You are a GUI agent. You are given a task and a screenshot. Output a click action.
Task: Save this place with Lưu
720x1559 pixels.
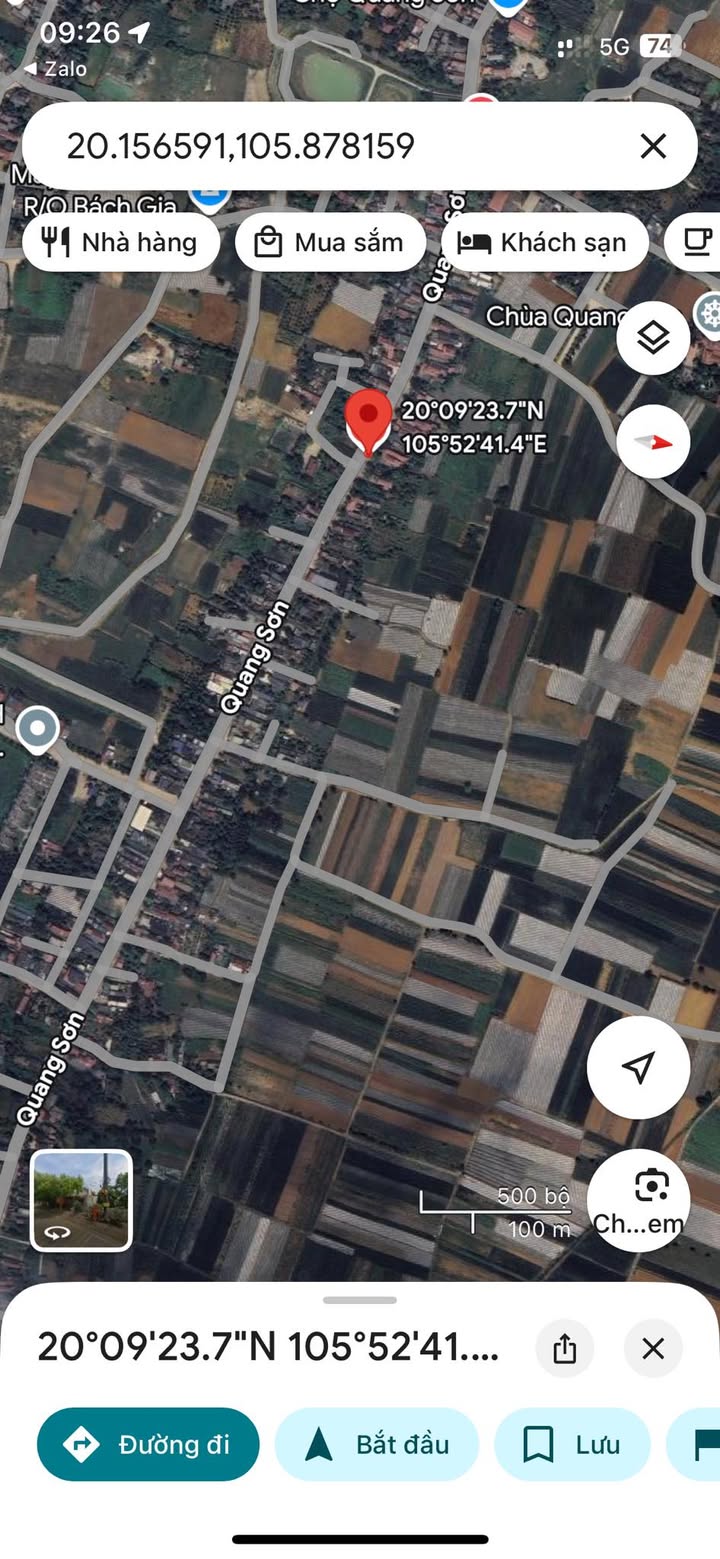[x=572, y=1444]
